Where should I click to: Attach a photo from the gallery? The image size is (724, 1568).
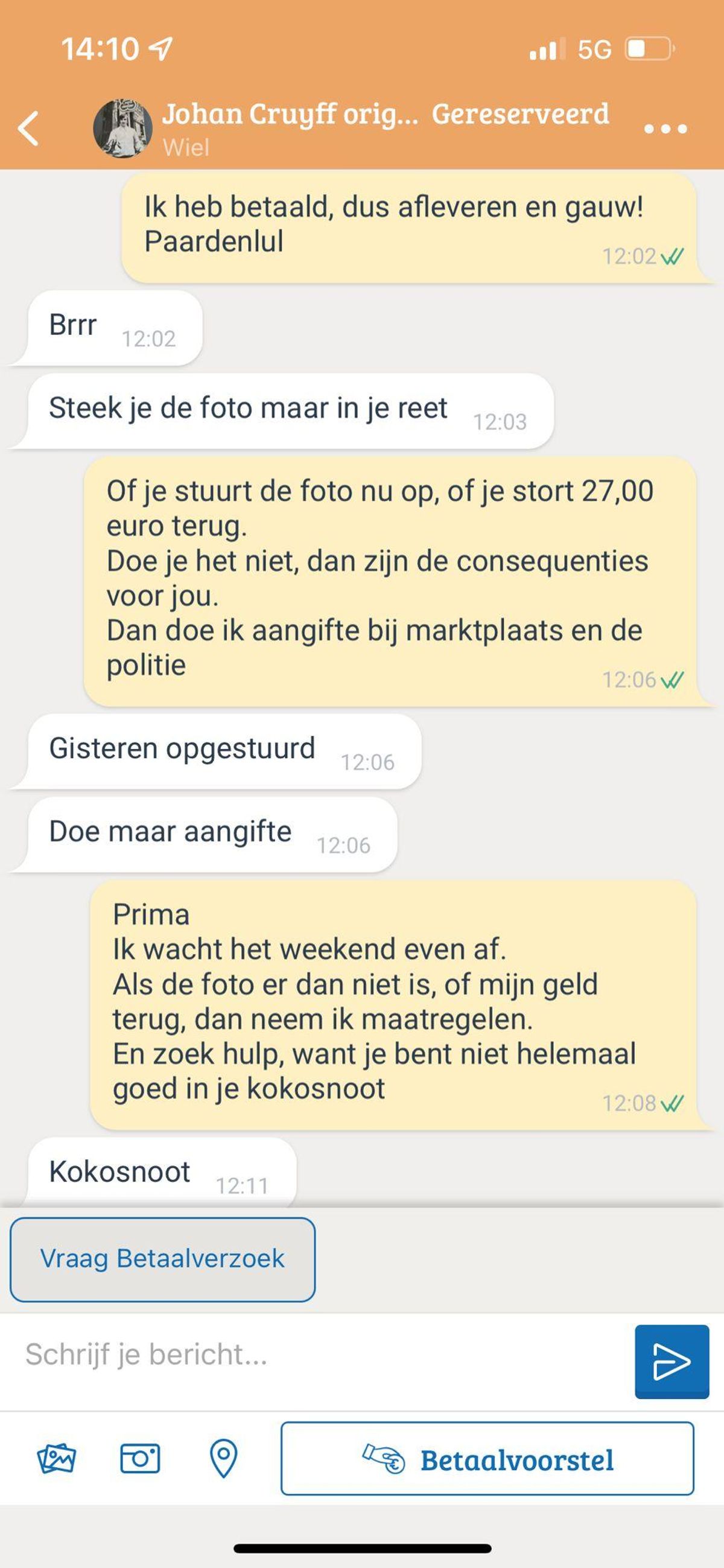click(56, 1458)
